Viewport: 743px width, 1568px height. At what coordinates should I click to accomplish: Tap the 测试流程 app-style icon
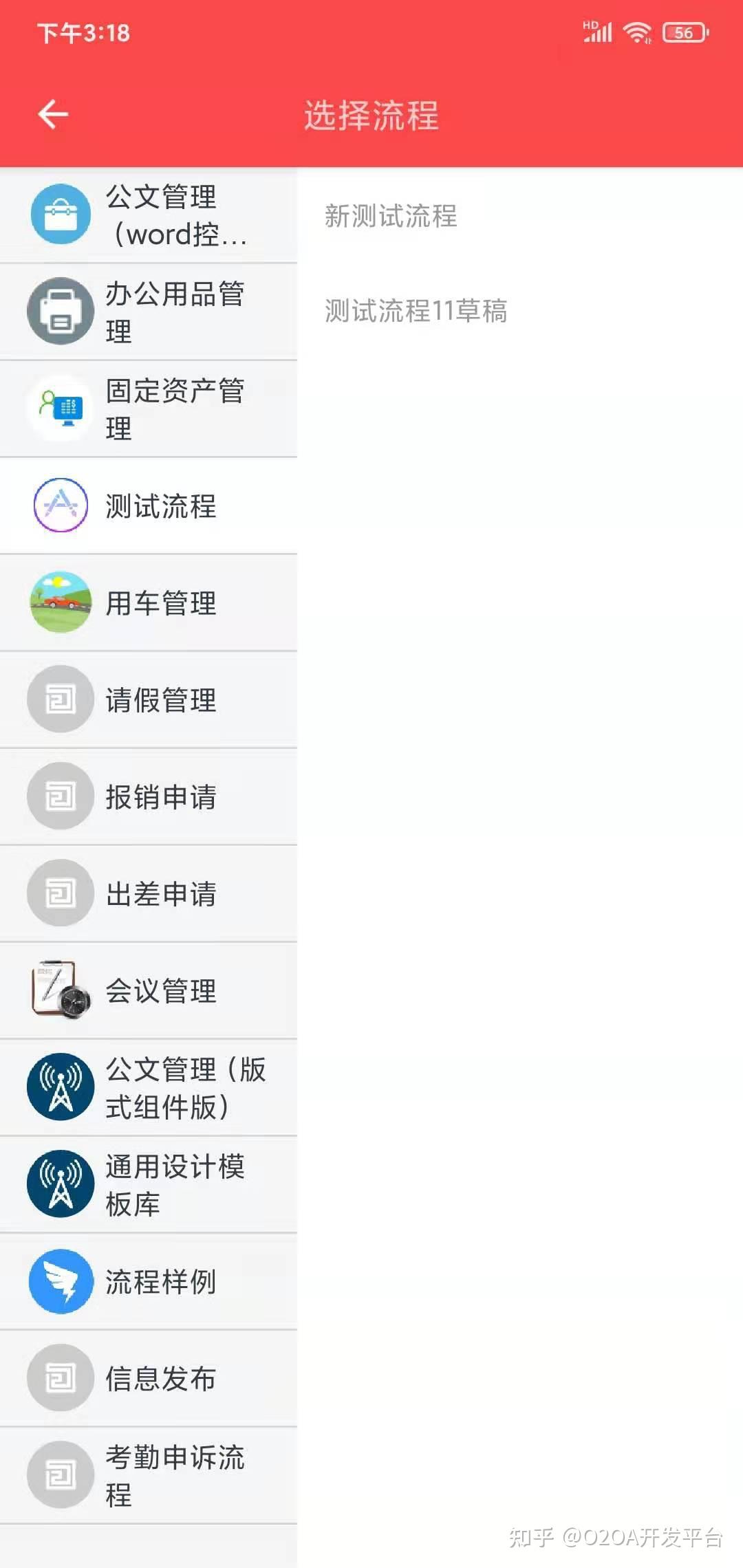59,505
